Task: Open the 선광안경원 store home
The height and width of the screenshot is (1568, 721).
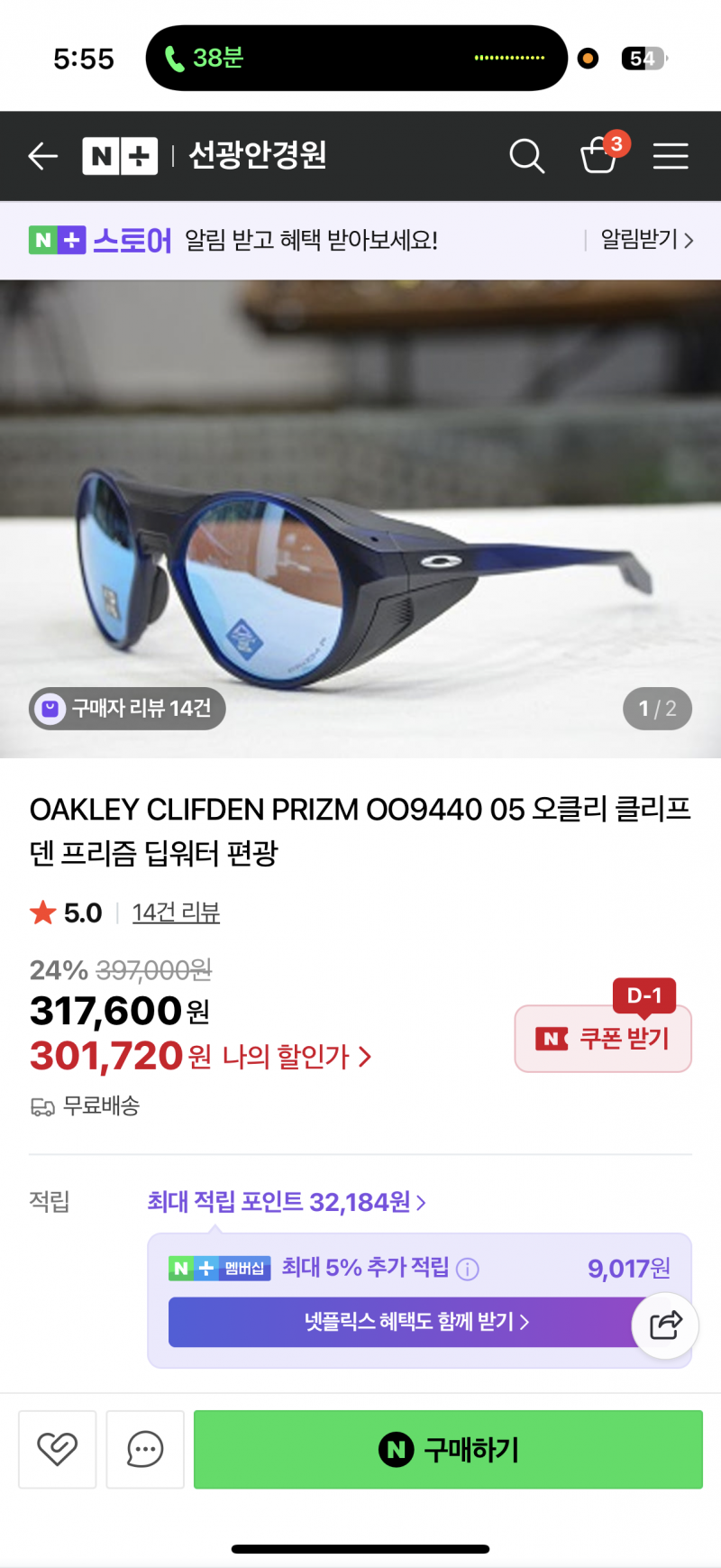Action: click(x=257, y=156)
